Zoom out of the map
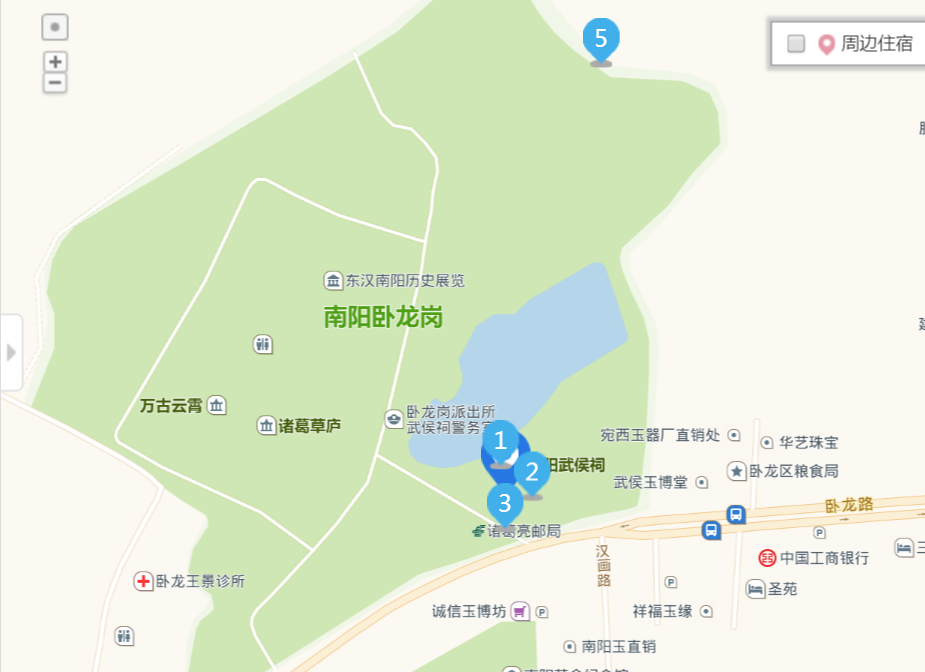Screen dimensions: 925x672 (x=56, y=83)
